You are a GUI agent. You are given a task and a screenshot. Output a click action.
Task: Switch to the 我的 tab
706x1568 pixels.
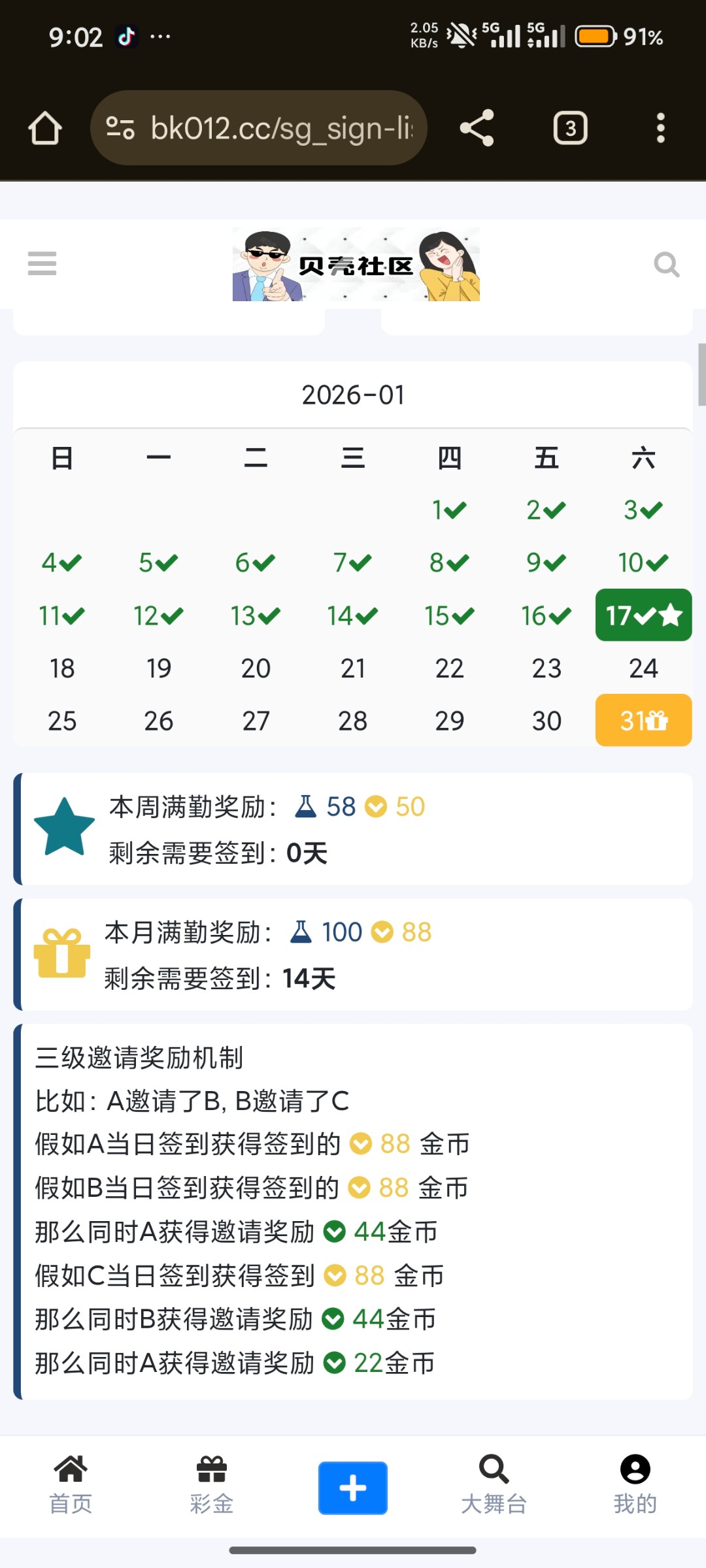(635, 1484)
